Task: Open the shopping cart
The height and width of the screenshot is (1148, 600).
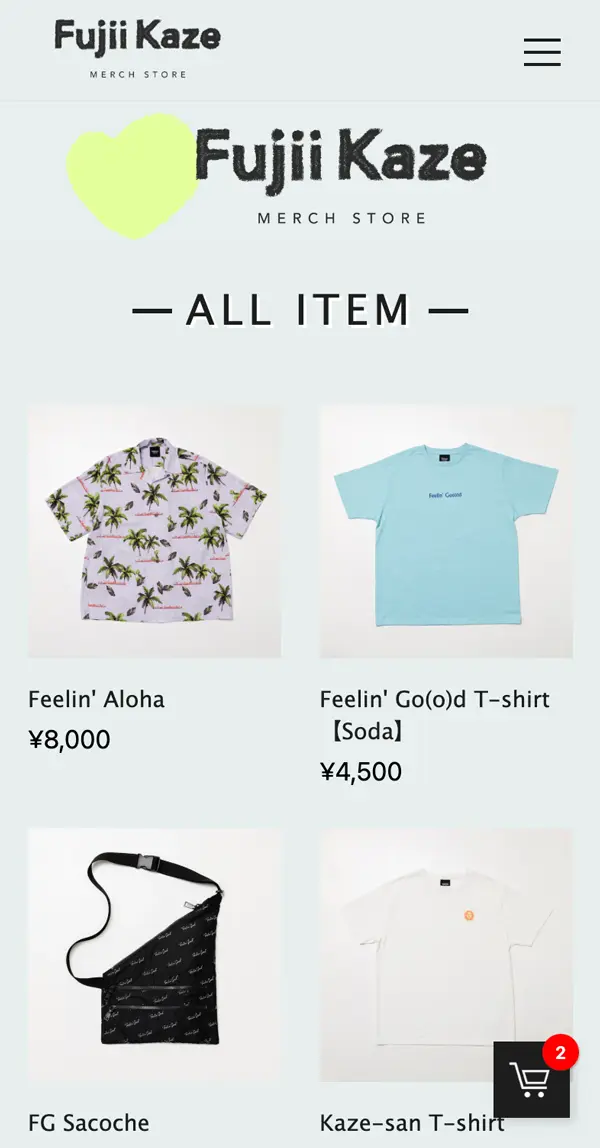Action: coord(531,1080)
